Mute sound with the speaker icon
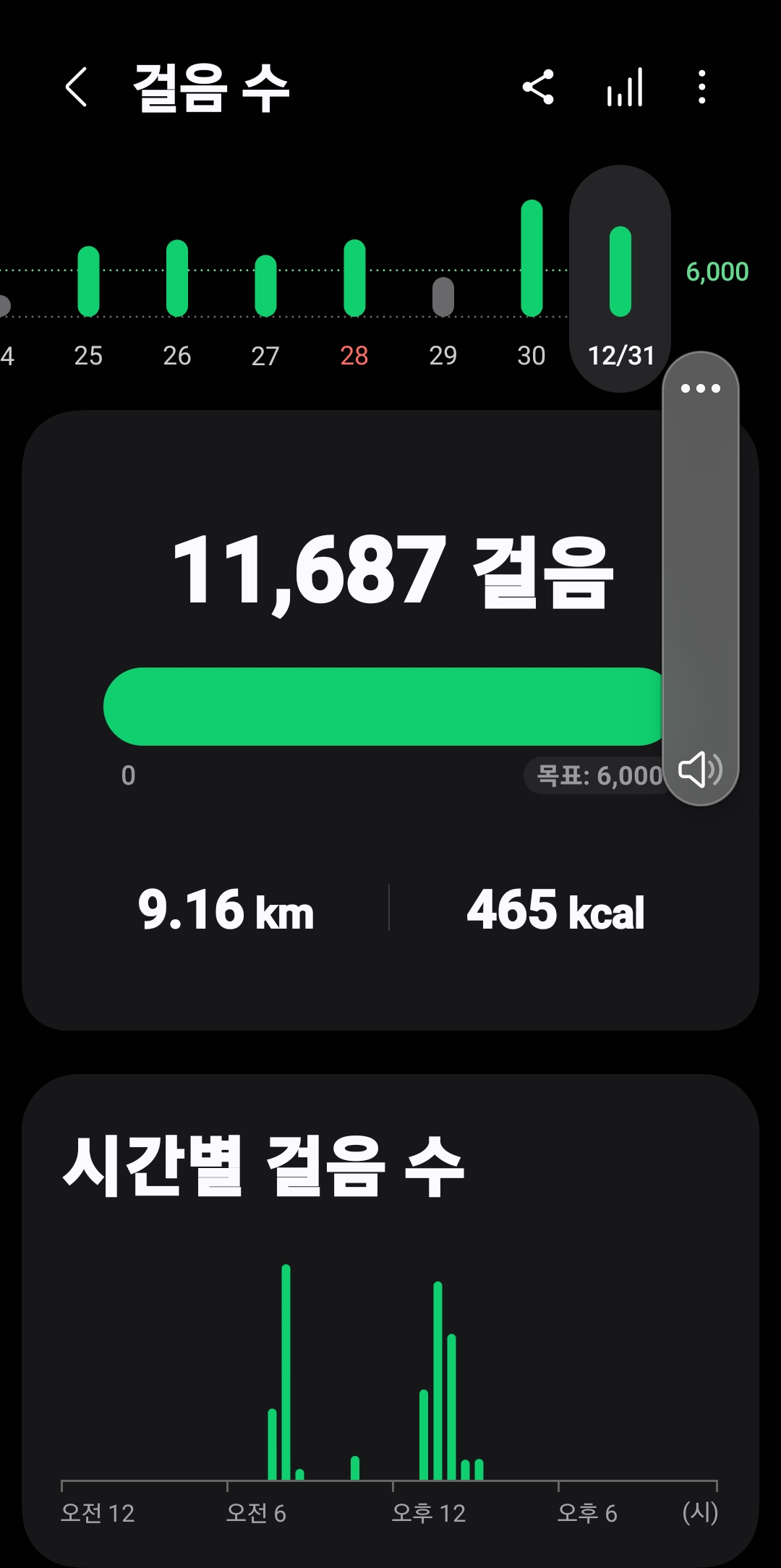781x1568 pixels. tap(699, 769)
